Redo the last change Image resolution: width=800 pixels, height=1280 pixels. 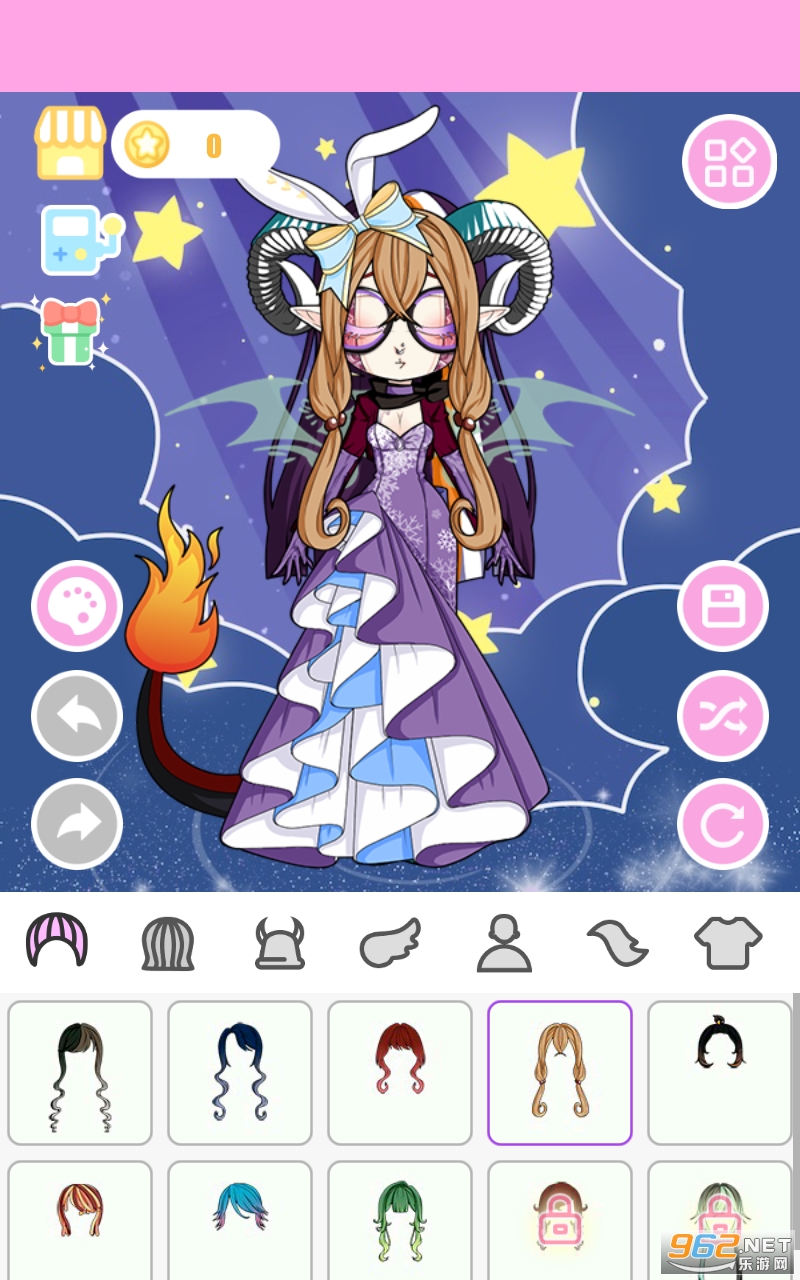click(77, 824)
